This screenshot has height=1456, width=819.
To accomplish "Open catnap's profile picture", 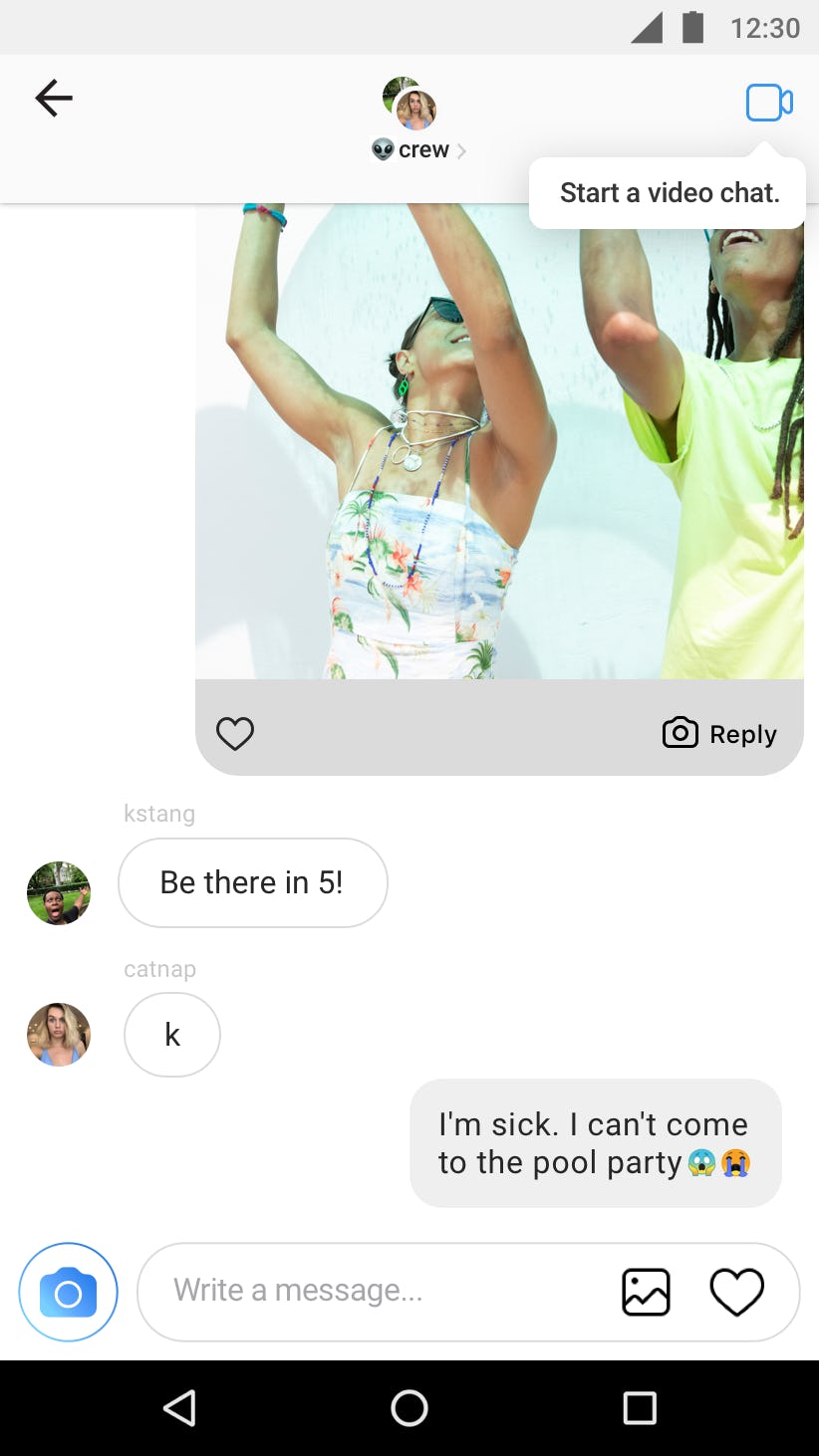I will tap(59, 1035).
